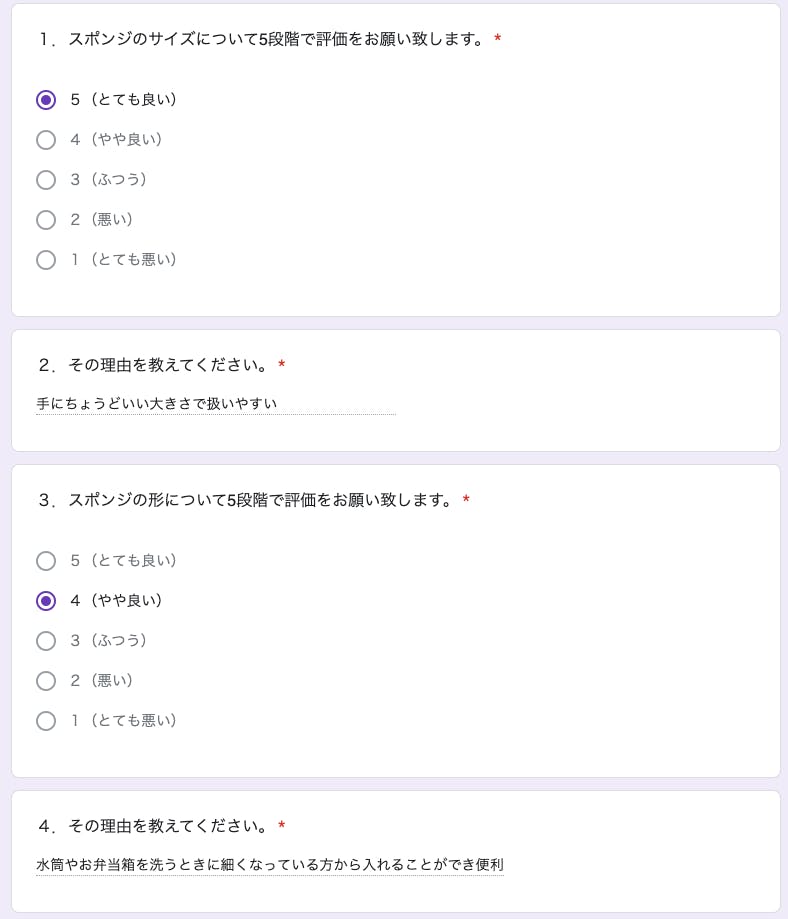Viewport: 788px width, 919px height.
Task: Choose 4 (やや良い) for sponge shape
Action: (46, 601)
